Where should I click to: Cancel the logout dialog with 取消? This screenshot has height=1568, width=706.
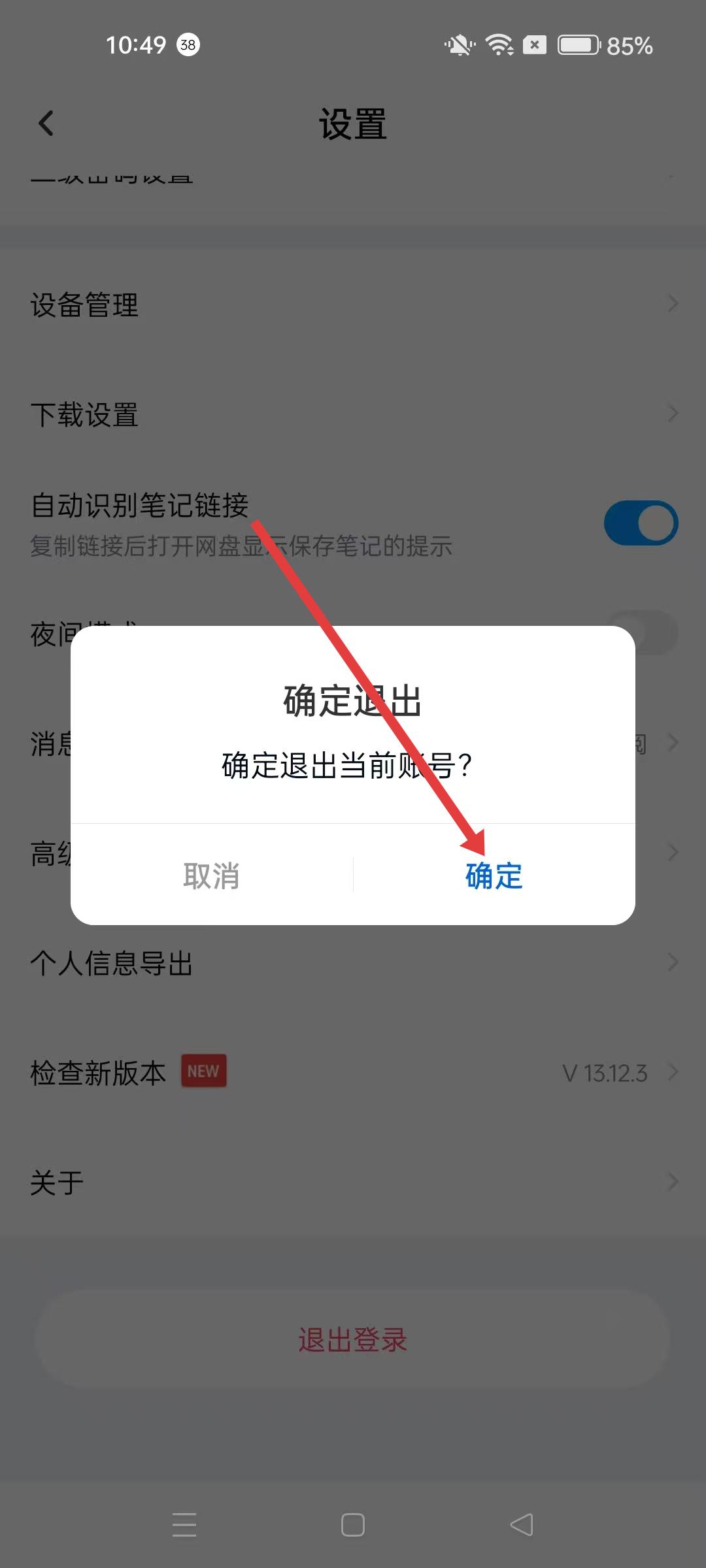(x=211, y=875)
